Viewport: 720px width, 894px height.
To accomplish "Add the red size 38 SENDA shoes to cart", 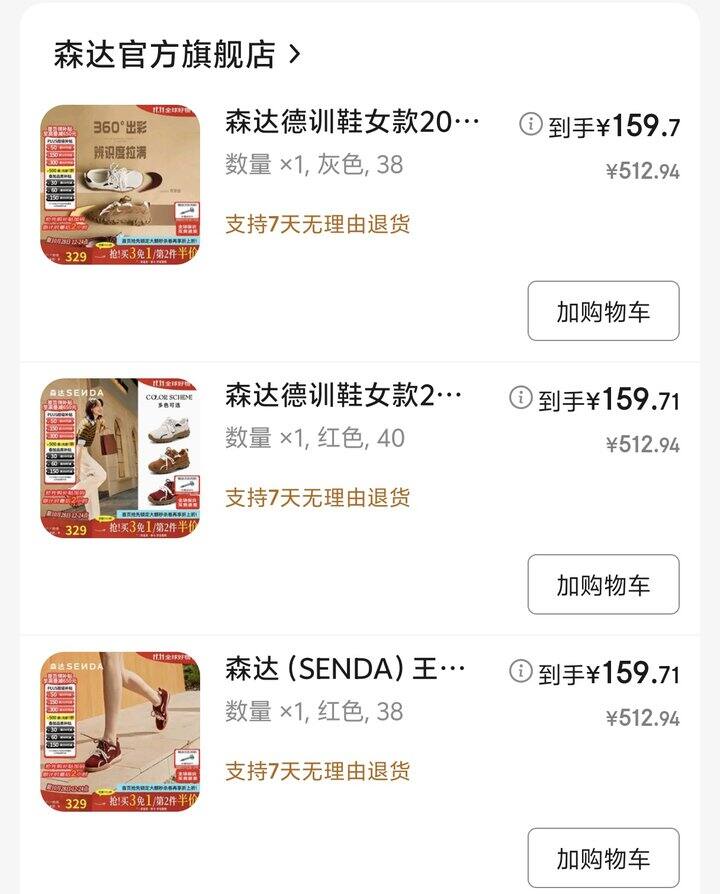I will point(603,858).
